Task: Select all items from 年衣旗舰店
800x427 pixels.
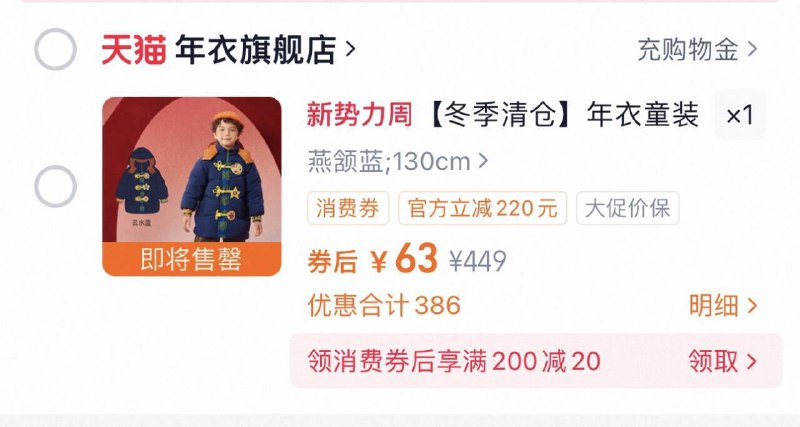Action: click(x=56, y=49)
